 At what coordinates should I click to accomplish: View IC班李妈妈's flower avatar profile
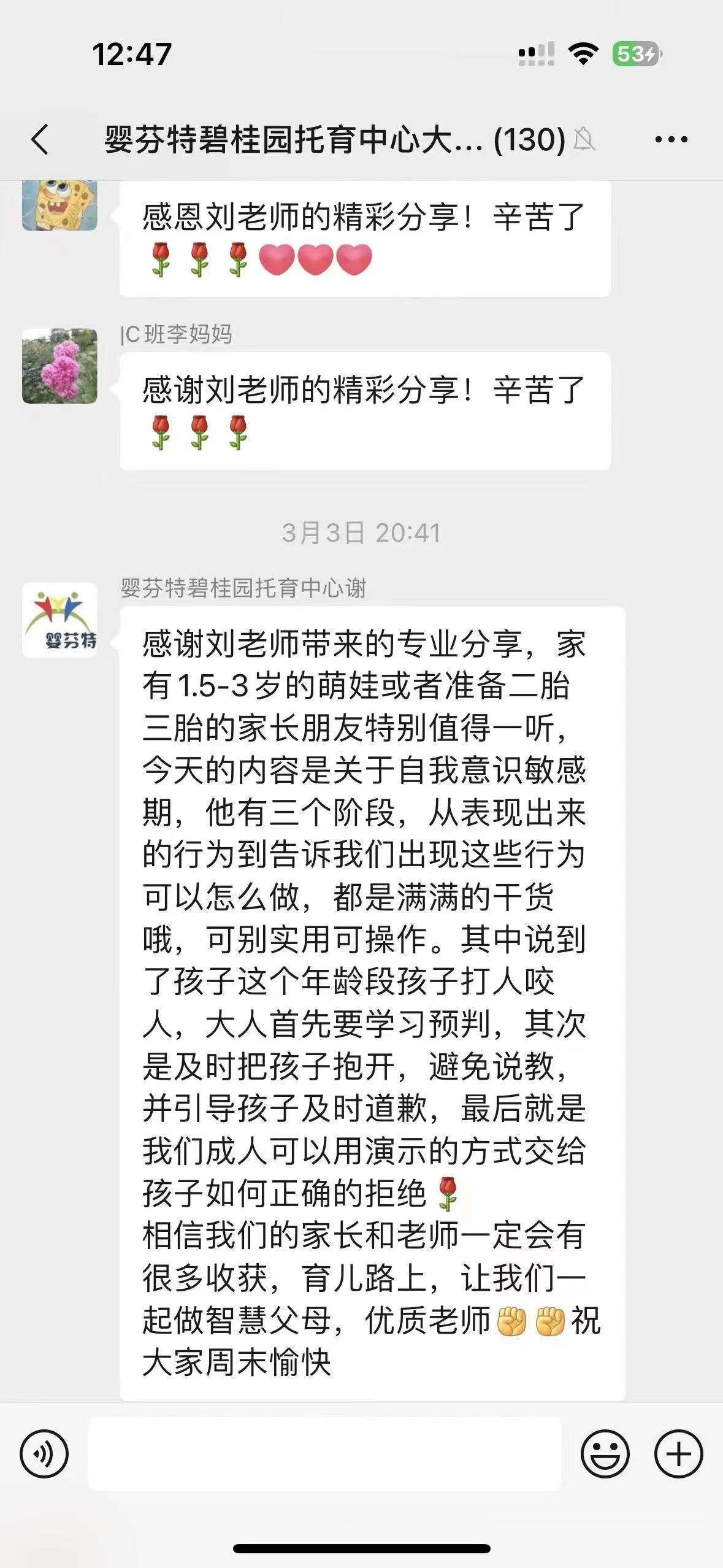point(59,366)
